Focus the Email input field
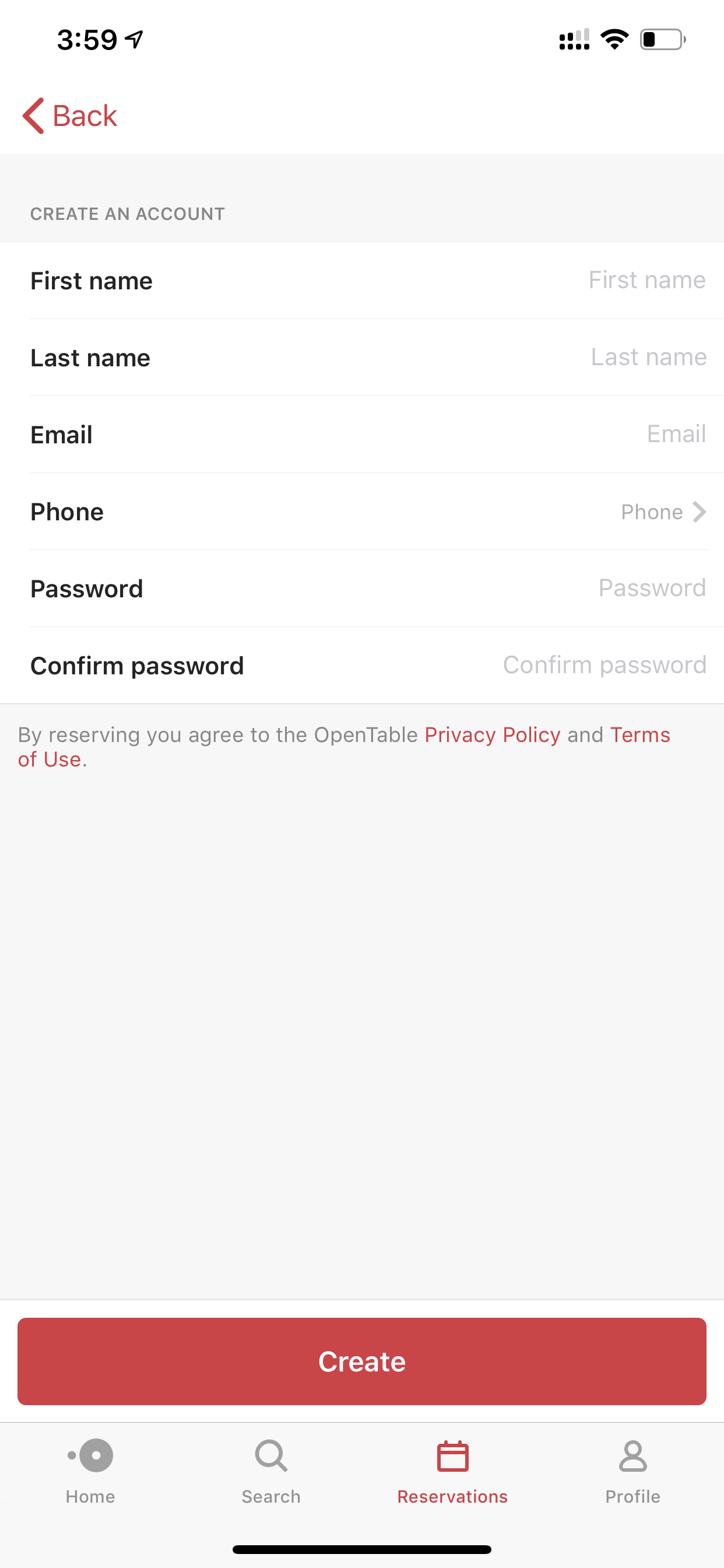 click(362, 435)
